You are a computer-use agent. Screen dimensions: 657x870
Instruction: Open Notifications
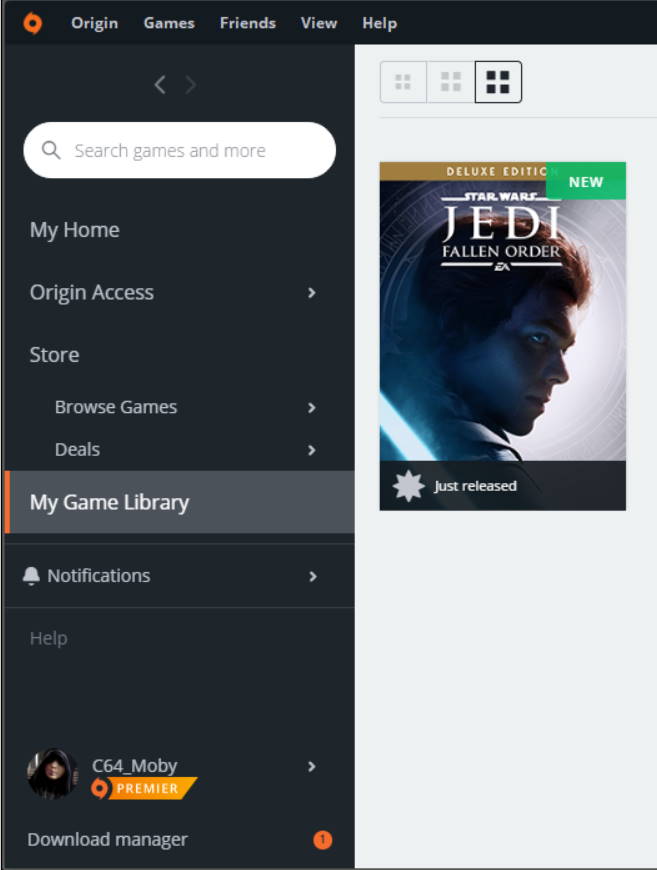point(98,576)
